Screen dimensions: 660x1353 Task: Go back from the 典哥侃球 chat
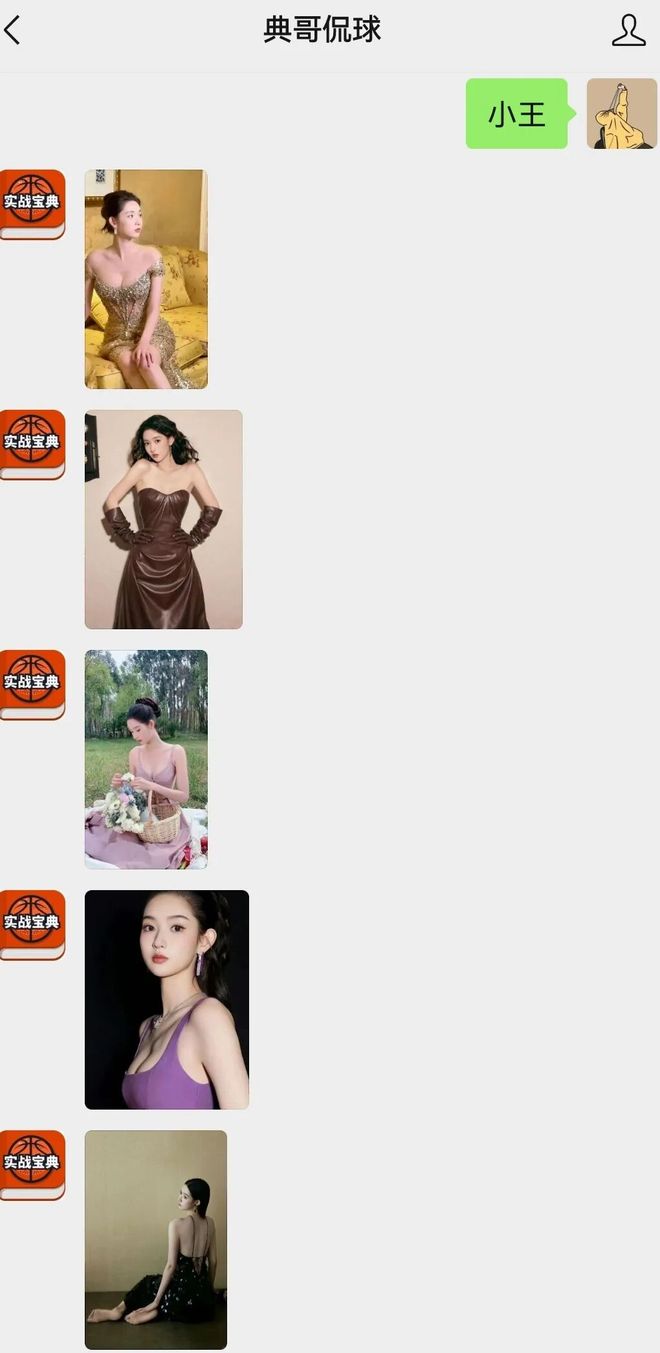click(13, 30)
